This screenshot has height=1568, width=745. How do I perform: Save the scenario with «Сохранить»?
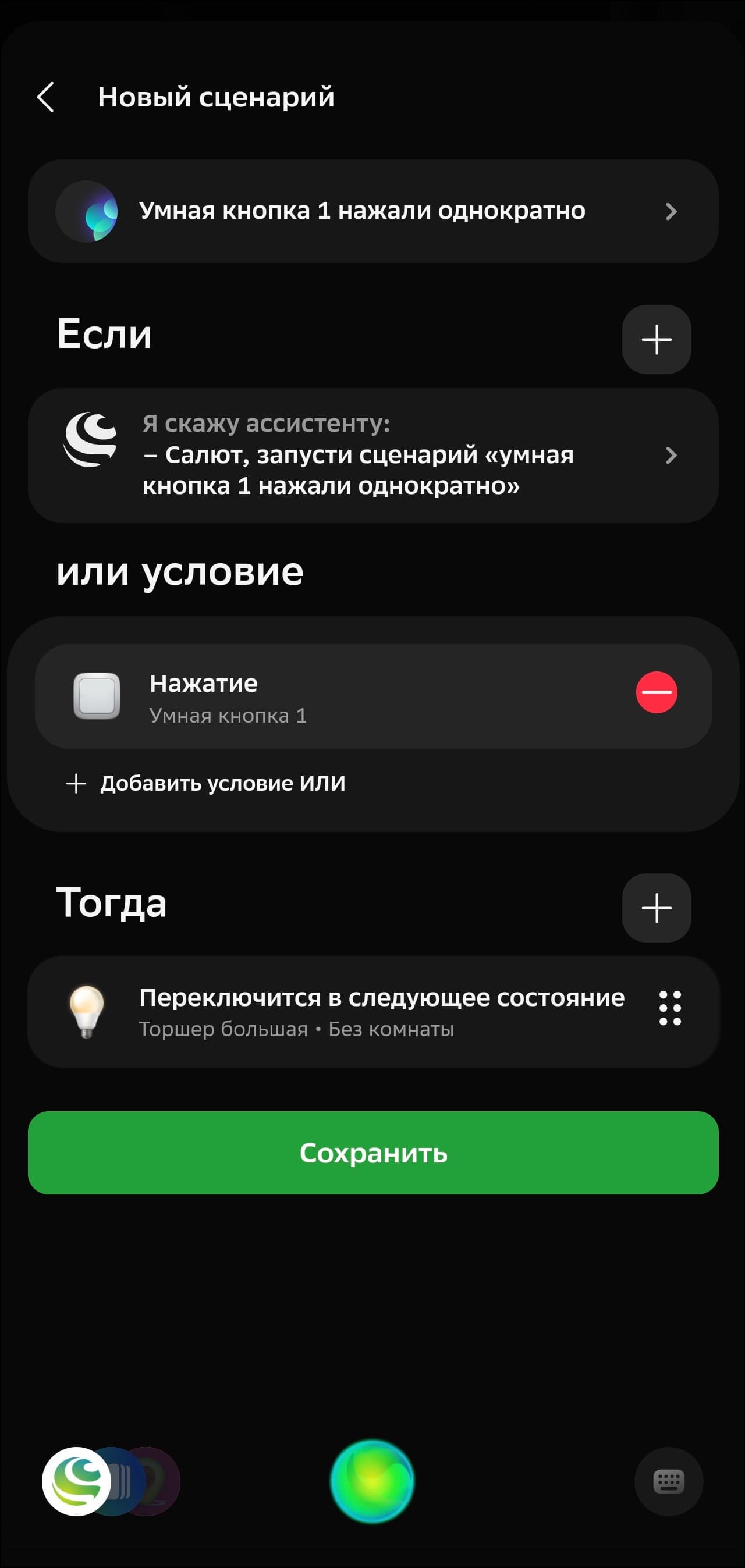(373, 1153)
